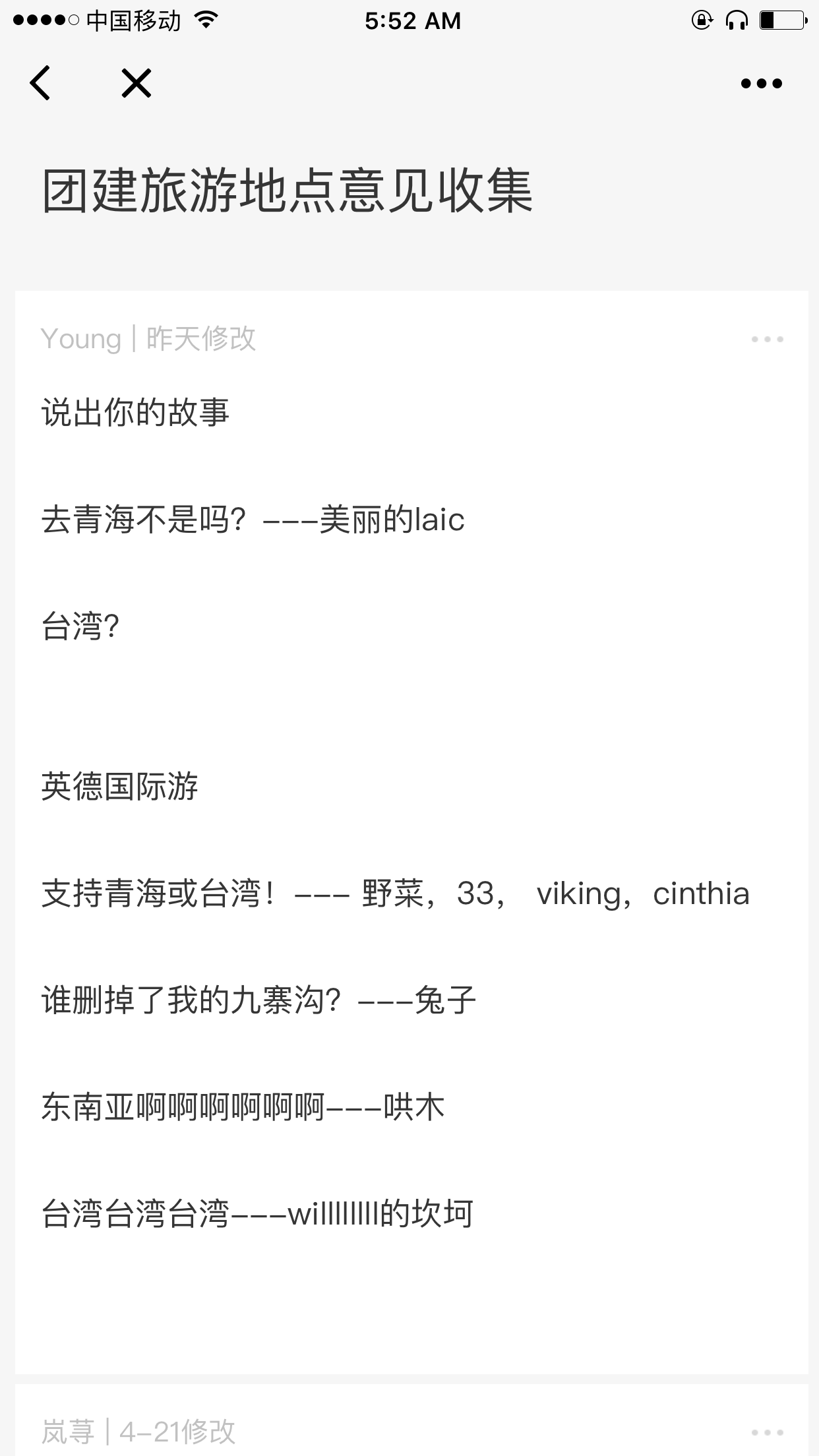Close the page with the X icon
Viewport: 819px width, 1456px height.
coord(136,83)
